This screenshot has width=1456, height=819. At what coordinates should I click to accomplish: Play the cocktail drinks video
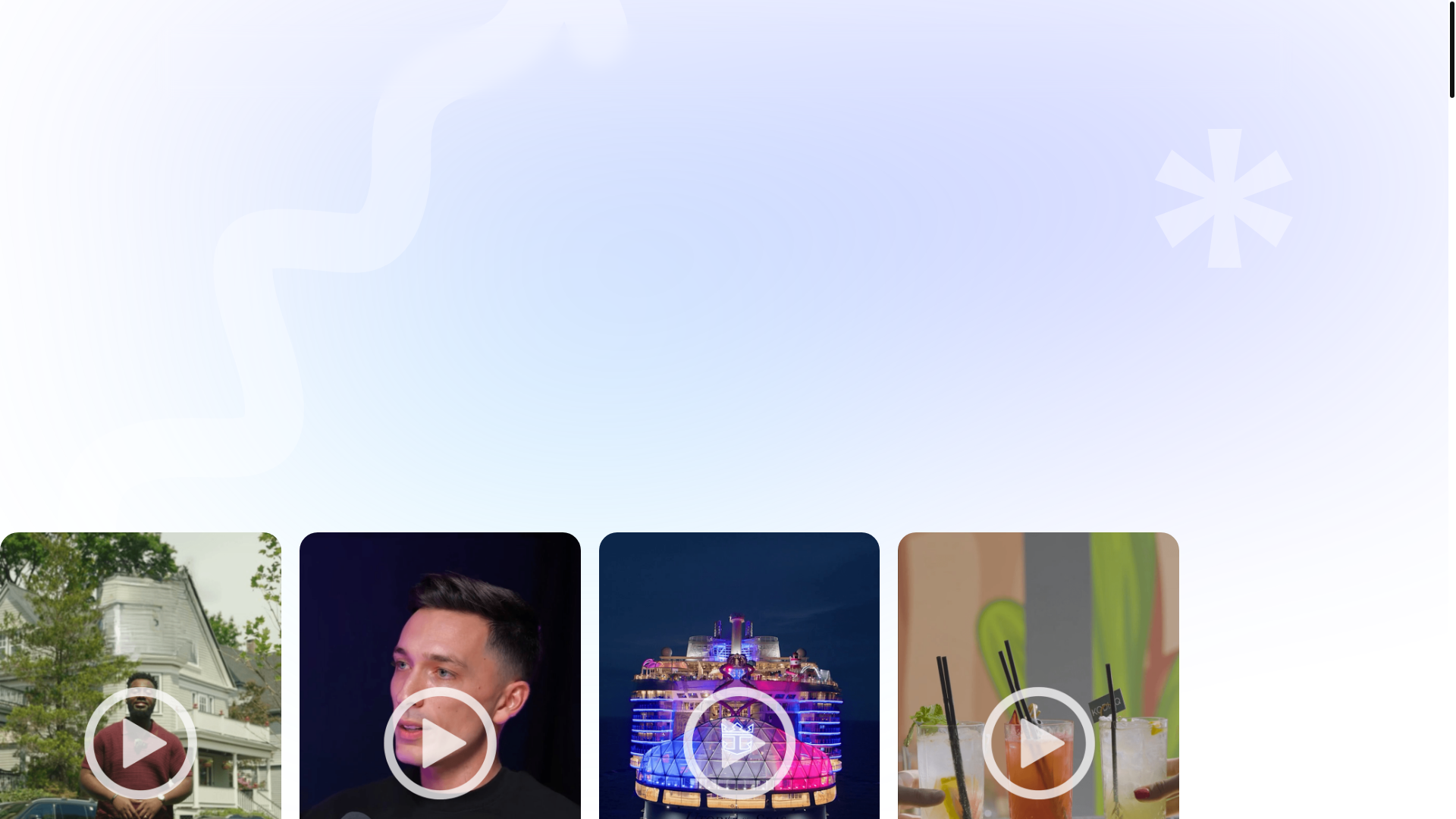[x=1037, y=743]
